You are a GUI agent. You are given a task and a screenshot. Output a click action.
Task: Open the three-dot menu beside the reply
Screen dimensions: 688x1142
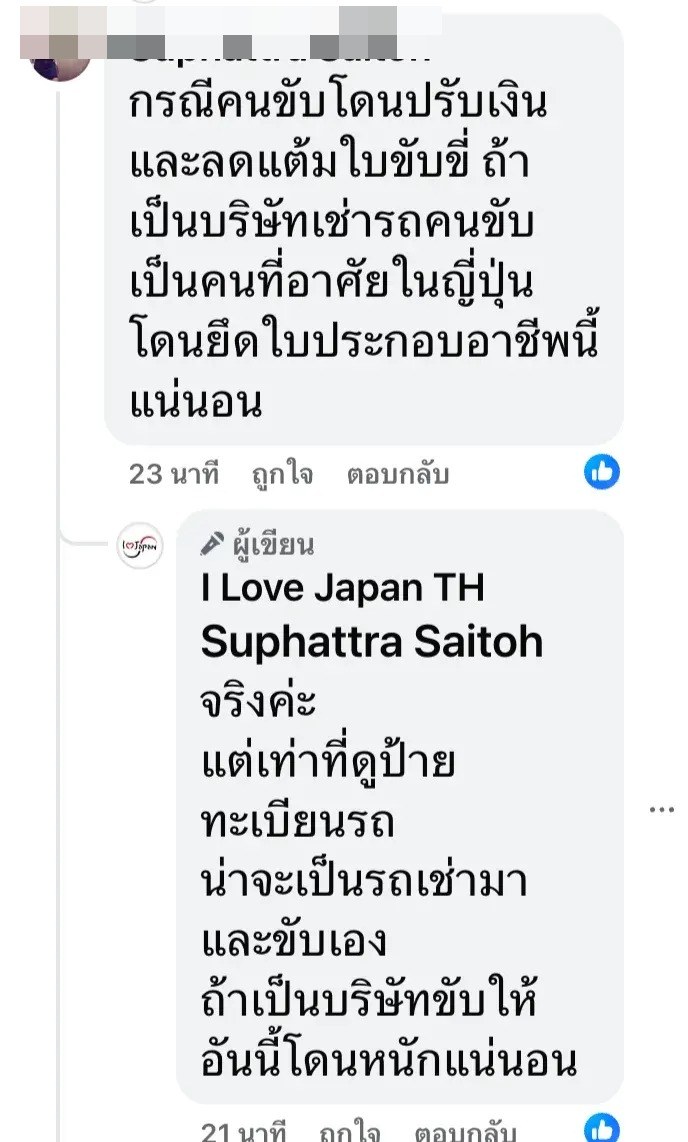(661, 809)
